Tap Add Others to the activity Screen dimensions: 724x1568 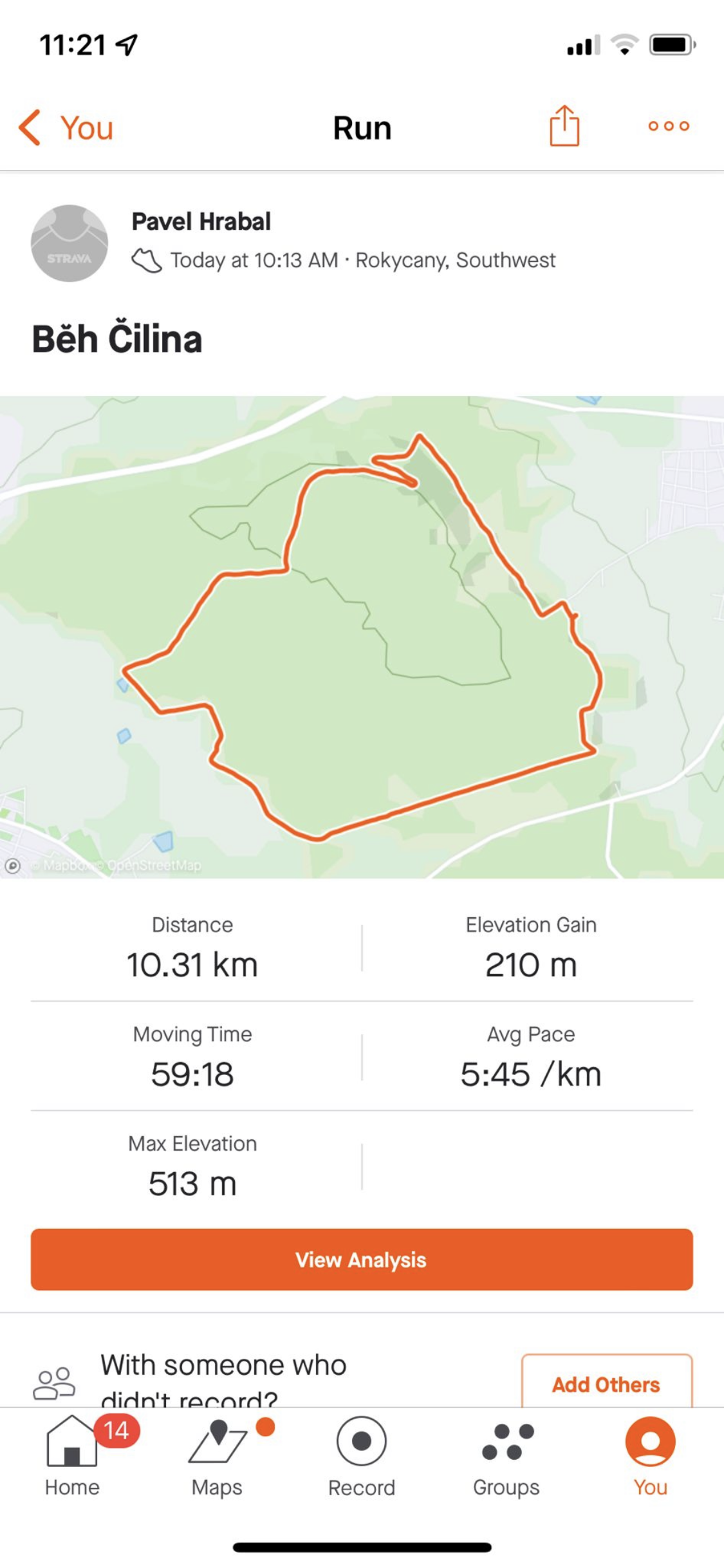606,1384
